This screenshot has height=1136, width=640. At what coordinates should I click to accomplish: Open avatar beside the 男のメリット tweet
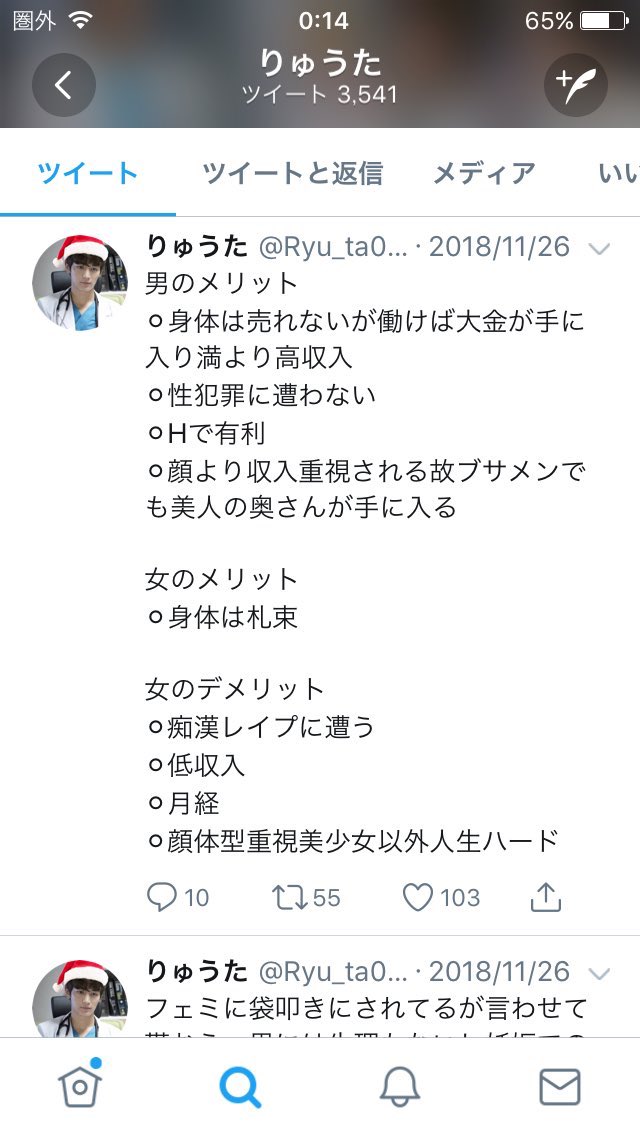pyautogui.click(x=81, y=283)
